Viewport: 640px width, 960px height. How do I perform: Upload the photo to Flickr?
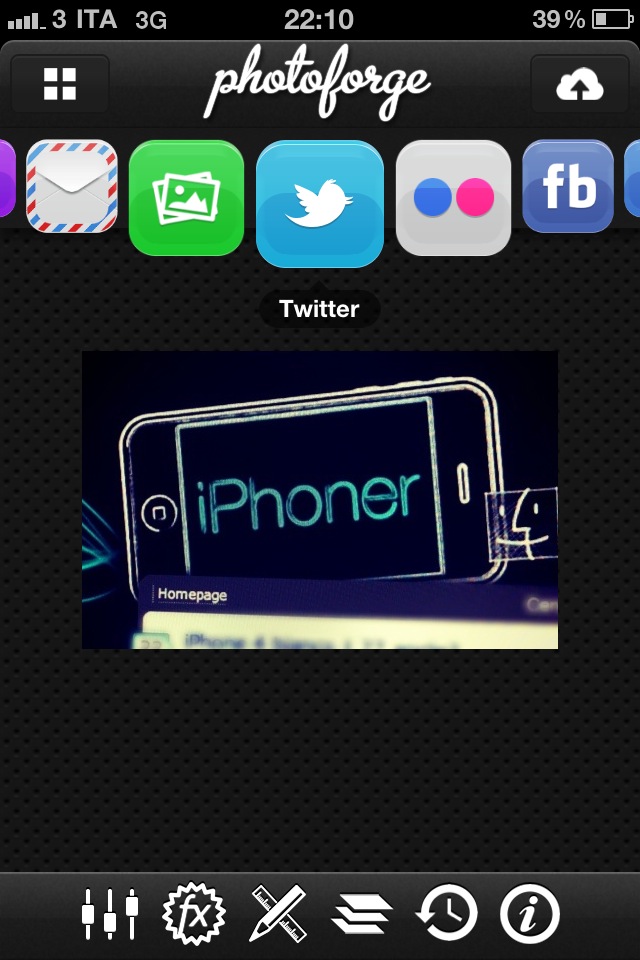pos(454,197)
